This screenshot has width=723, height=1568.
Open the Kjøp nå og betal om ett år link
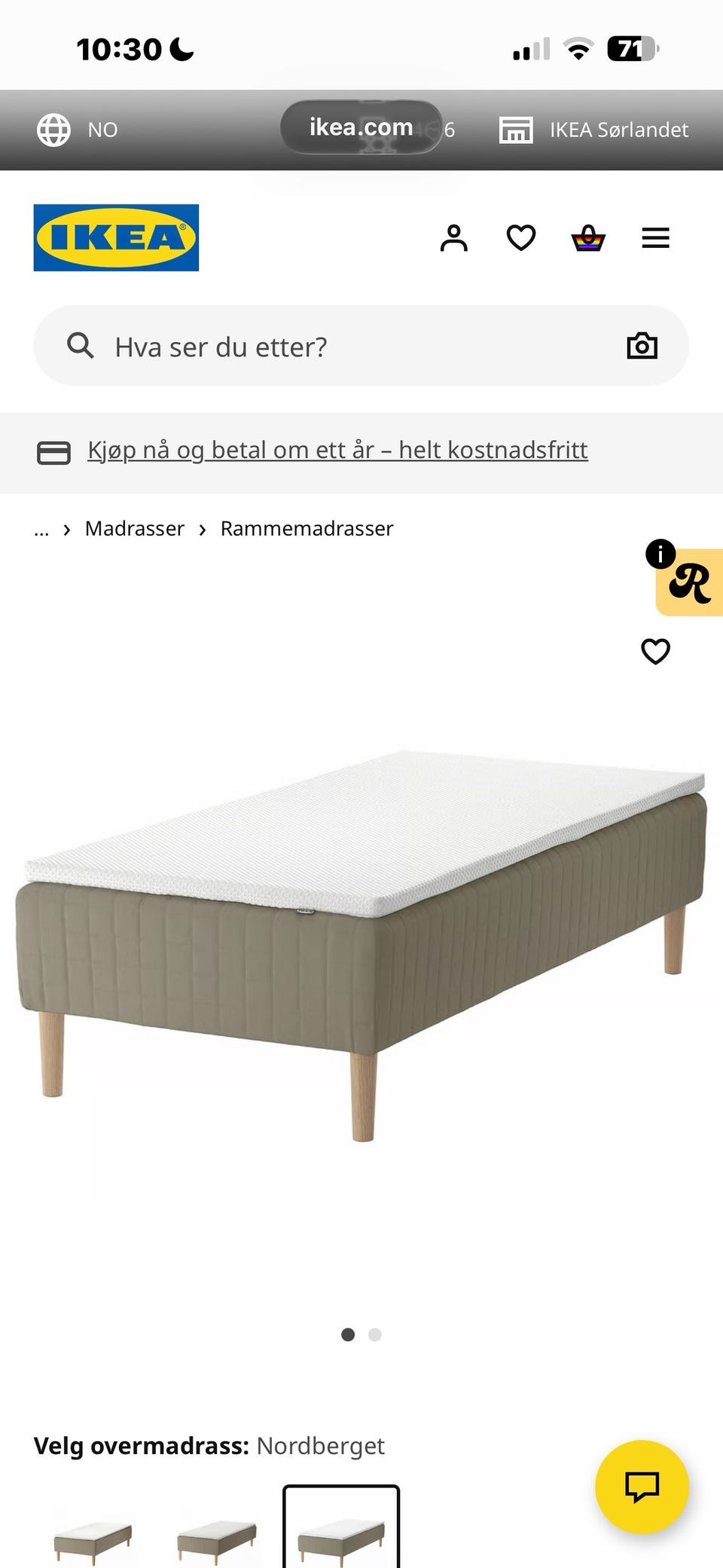pyautogui.click(x=338, y=449)
